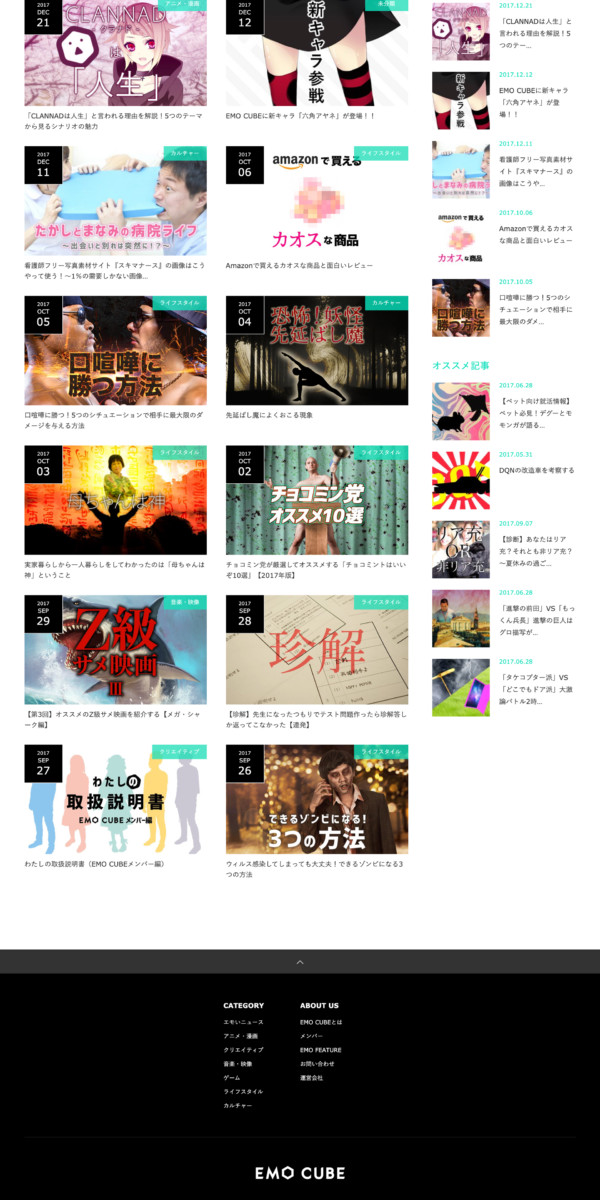
Task: Open the Amazonで買えるカオスな商品 review card
Action: point(316,201)
